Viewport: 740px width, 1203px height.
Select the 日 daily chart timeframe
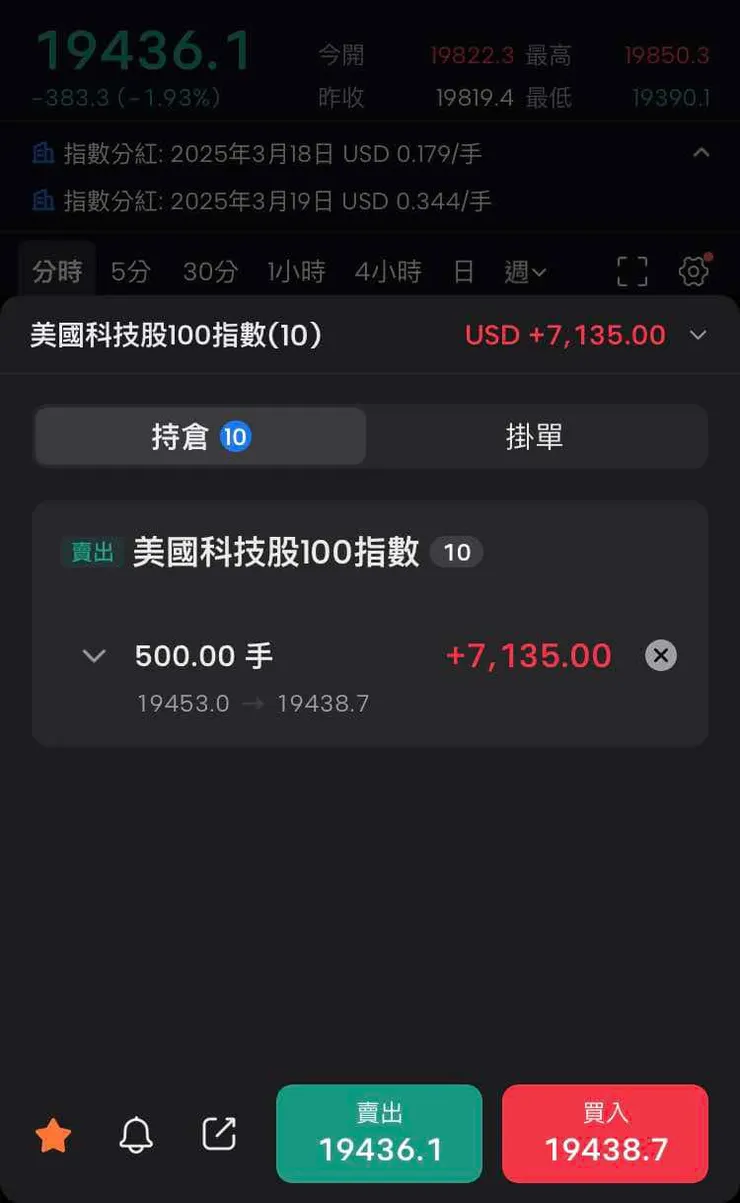coord(462,270)
